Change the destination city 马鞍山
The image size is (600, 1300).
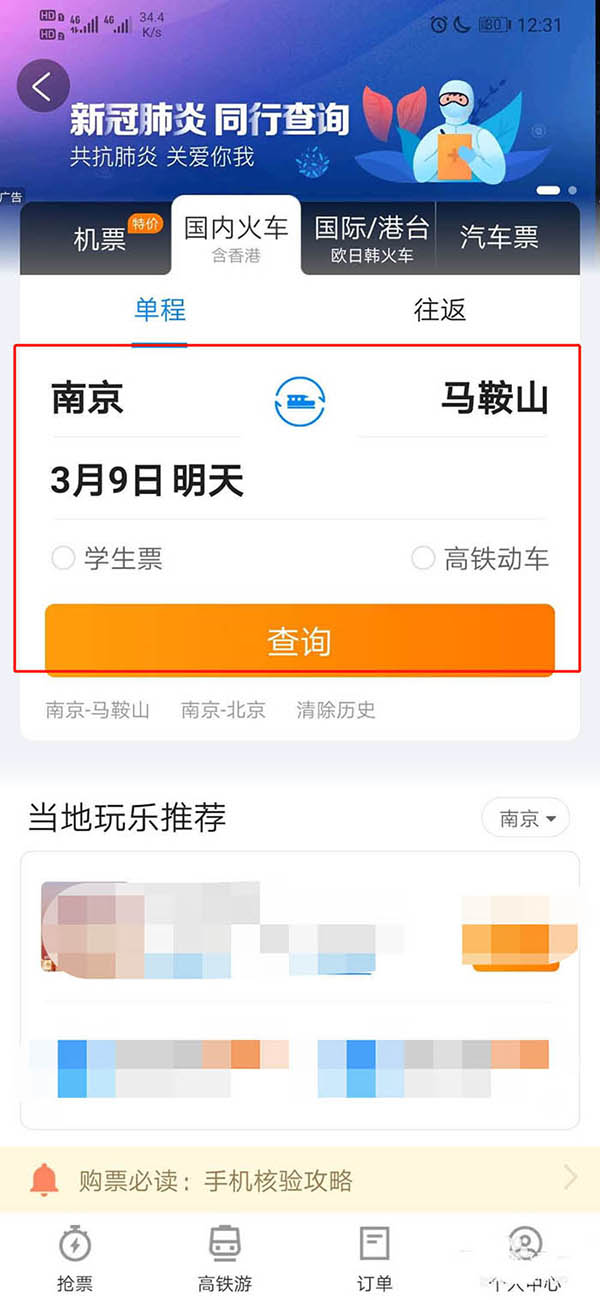(x=495, y=399)
